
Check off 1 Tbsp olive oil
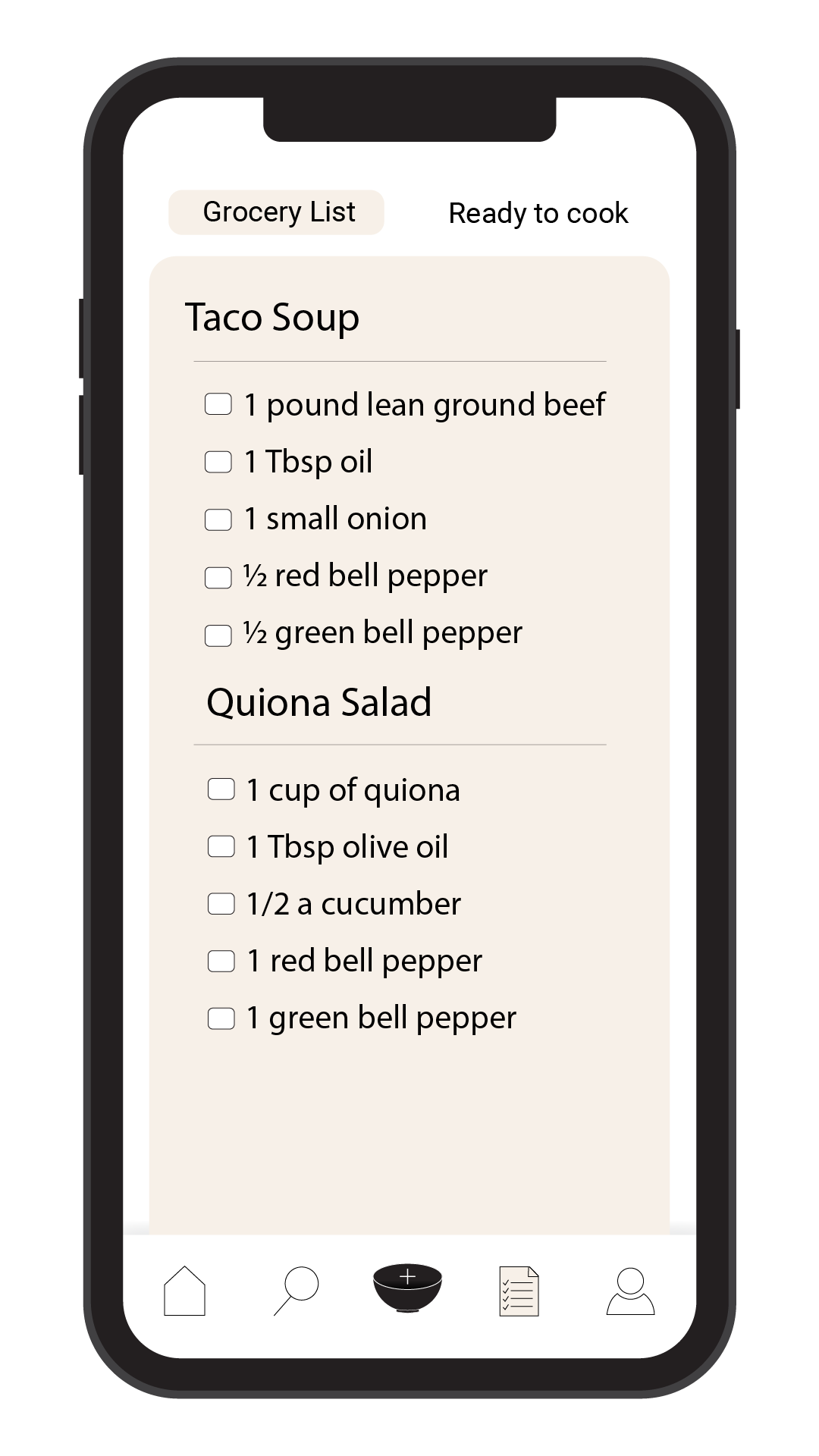pos(221,846)
